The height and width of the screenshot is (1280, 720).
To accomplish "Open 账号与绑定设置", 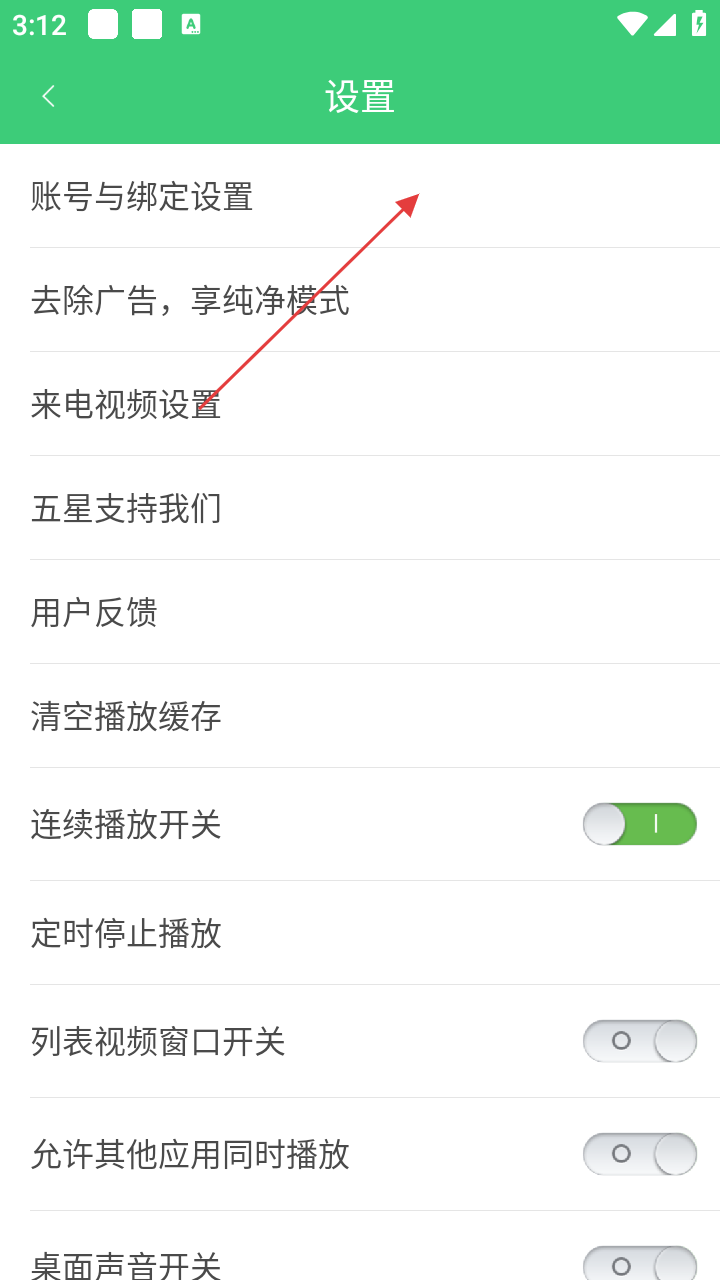I will coord(142,196).
